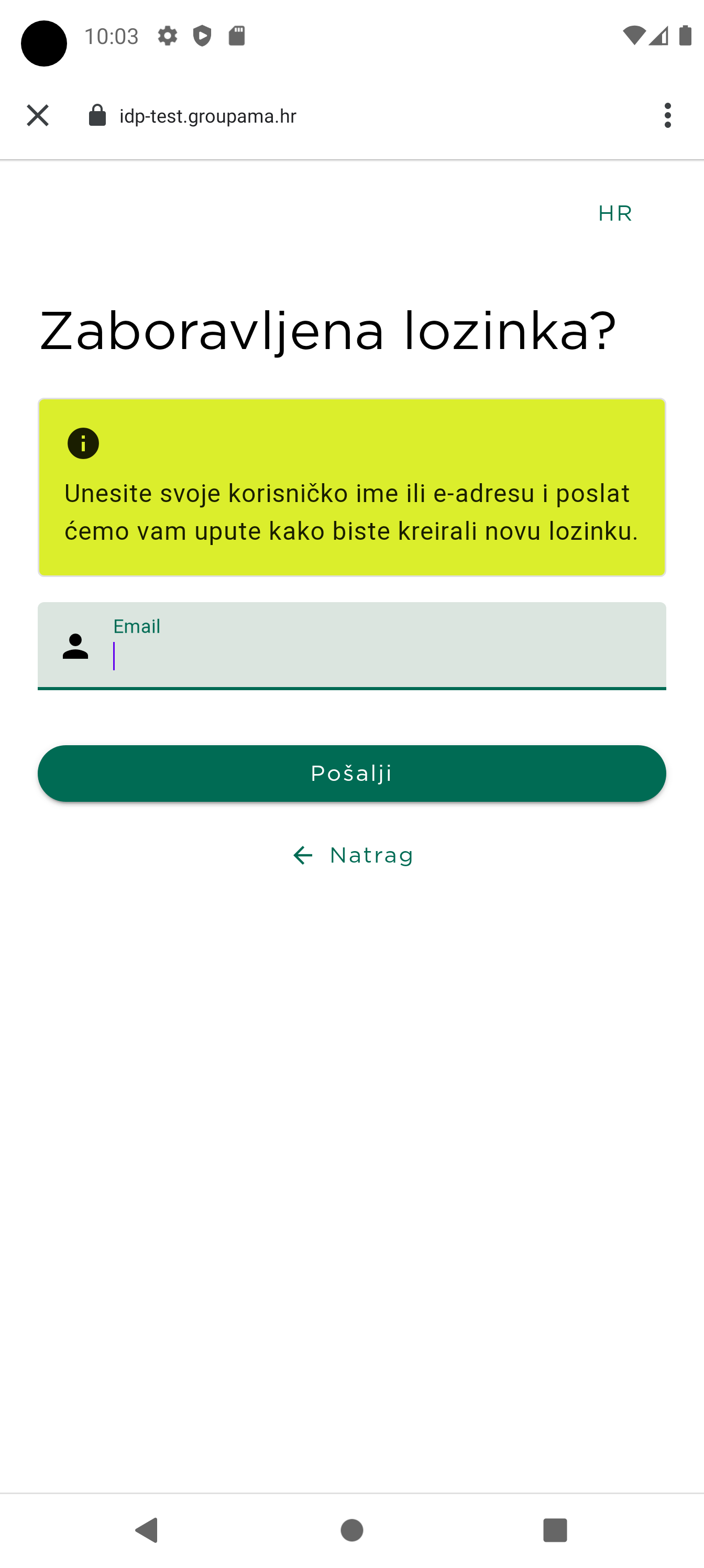The height and width of the screenshot is (1568, 704).
Task: Close the browser custom tab
Action: (38, 116)
